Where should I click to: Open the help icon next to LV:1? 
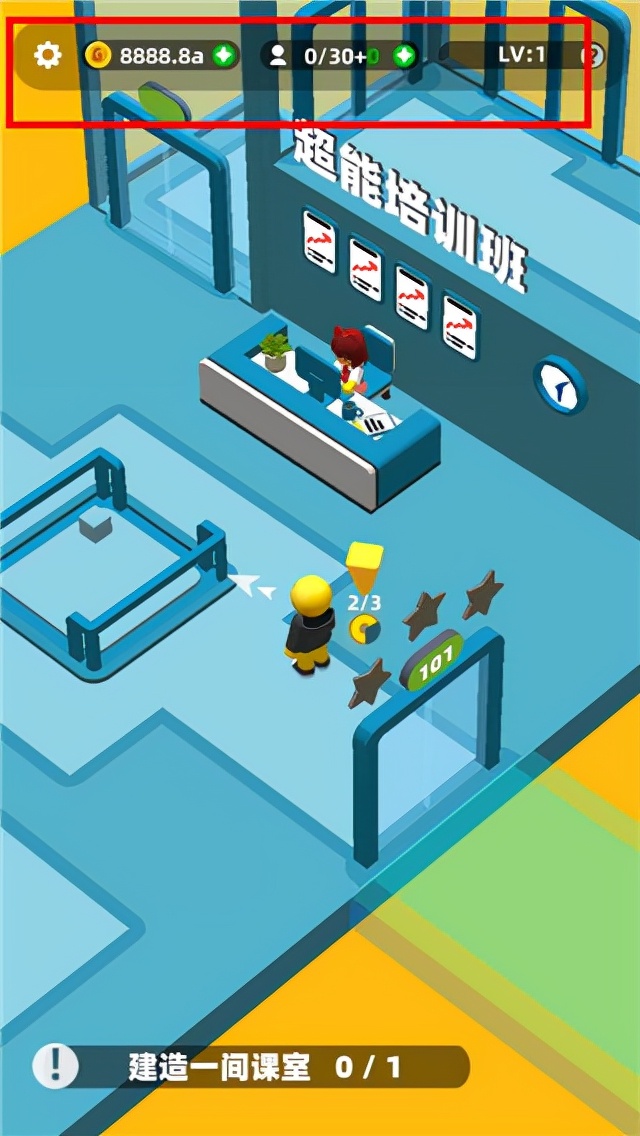[592, 55]
